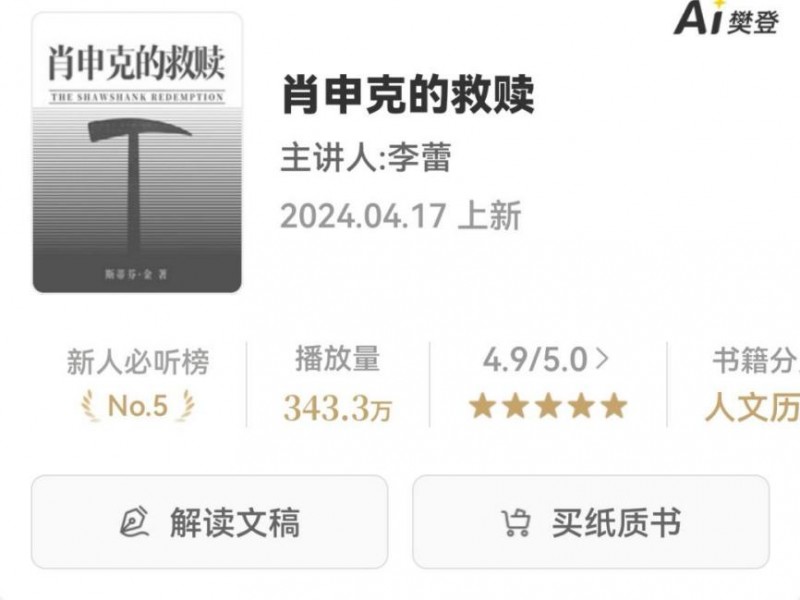Open the 书籍分类 category entry
This screenshot has width=800, height=600.
[x=750, y=383]
